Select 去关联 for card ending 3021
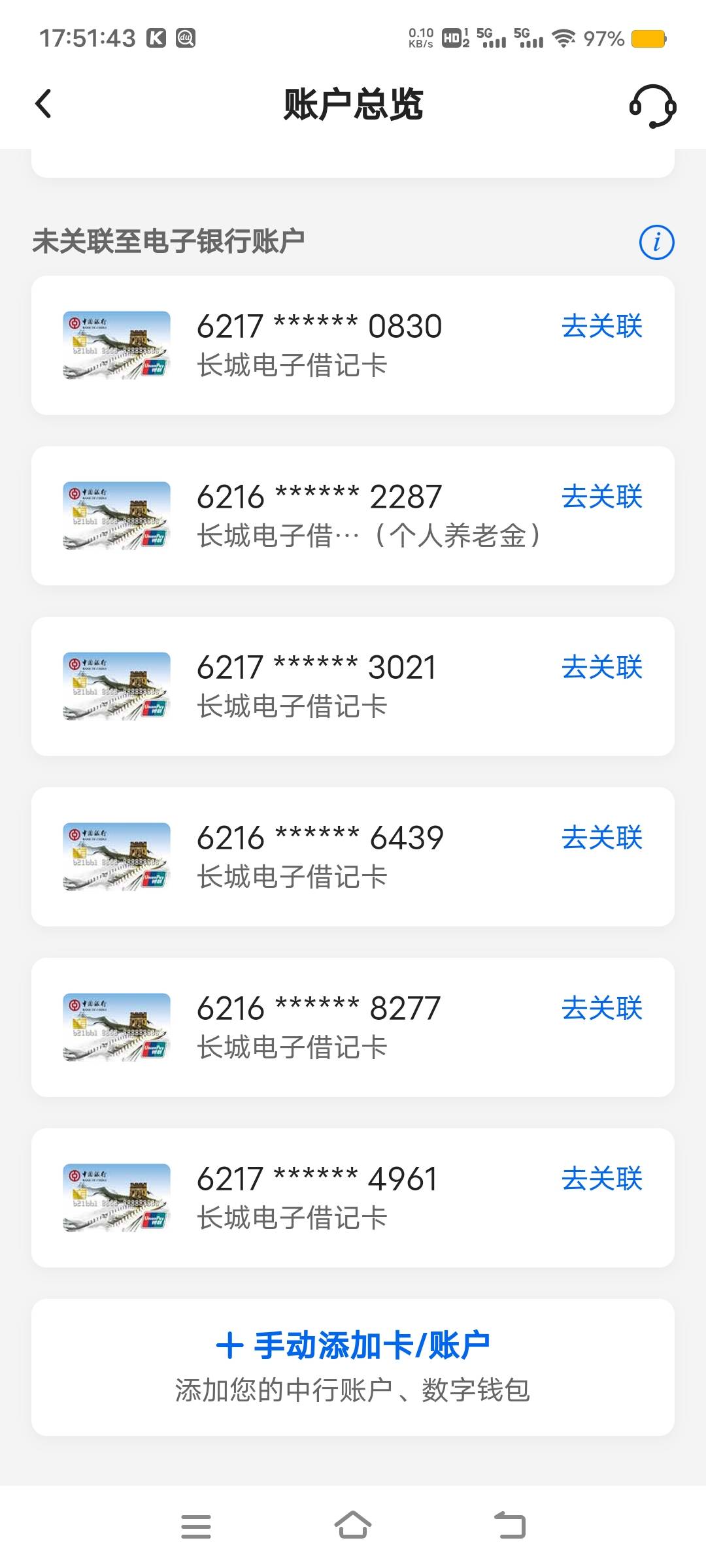Screen dimensions: 706x1568 click(x=601, y=667)
